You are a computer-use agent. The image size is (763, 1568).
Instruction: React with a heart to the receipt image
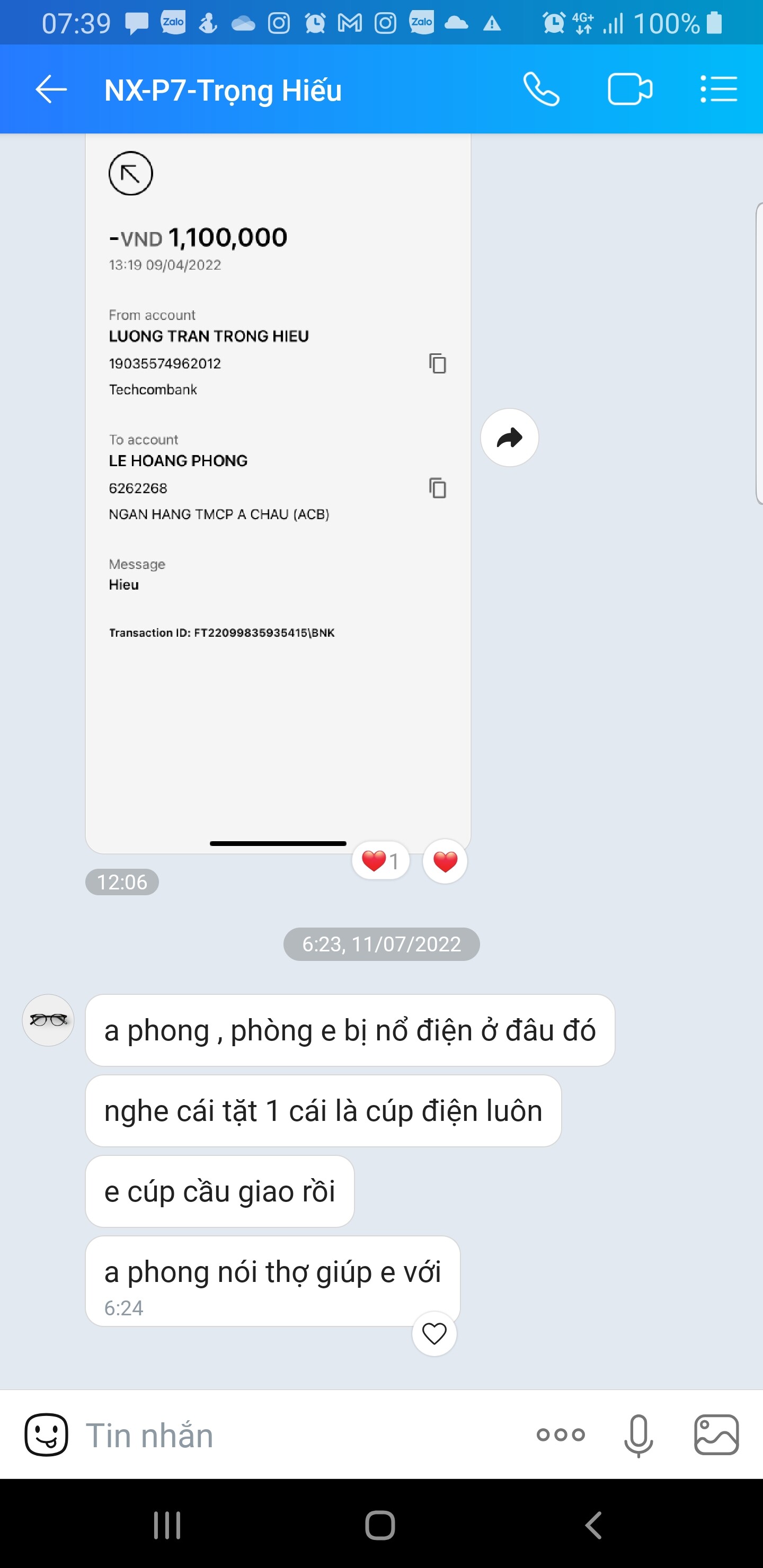pos(445,861)
